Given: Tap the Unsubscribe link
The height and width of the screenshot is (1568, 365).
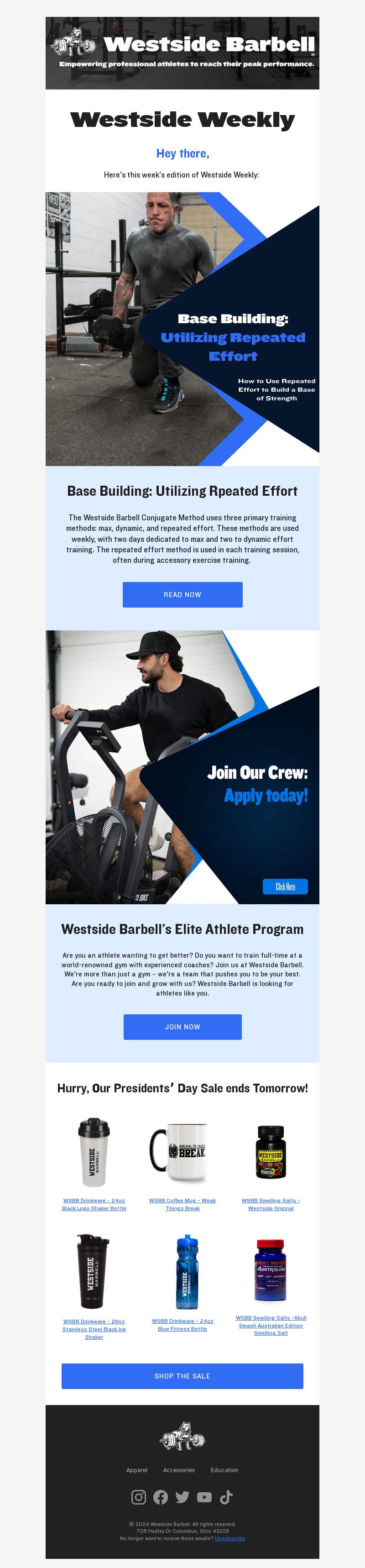Looking at the screenshot, I should pyautogui.click(x=230, y=1538).
